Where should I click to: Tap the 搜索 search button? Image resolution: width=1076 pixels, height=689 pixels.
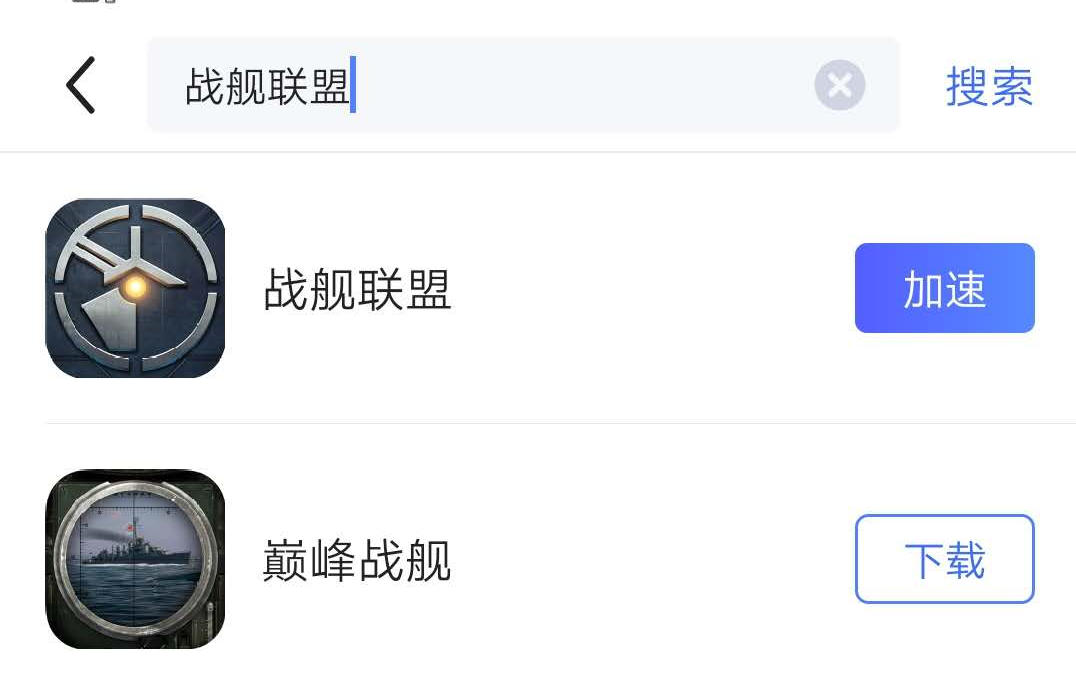click(988, 86)
